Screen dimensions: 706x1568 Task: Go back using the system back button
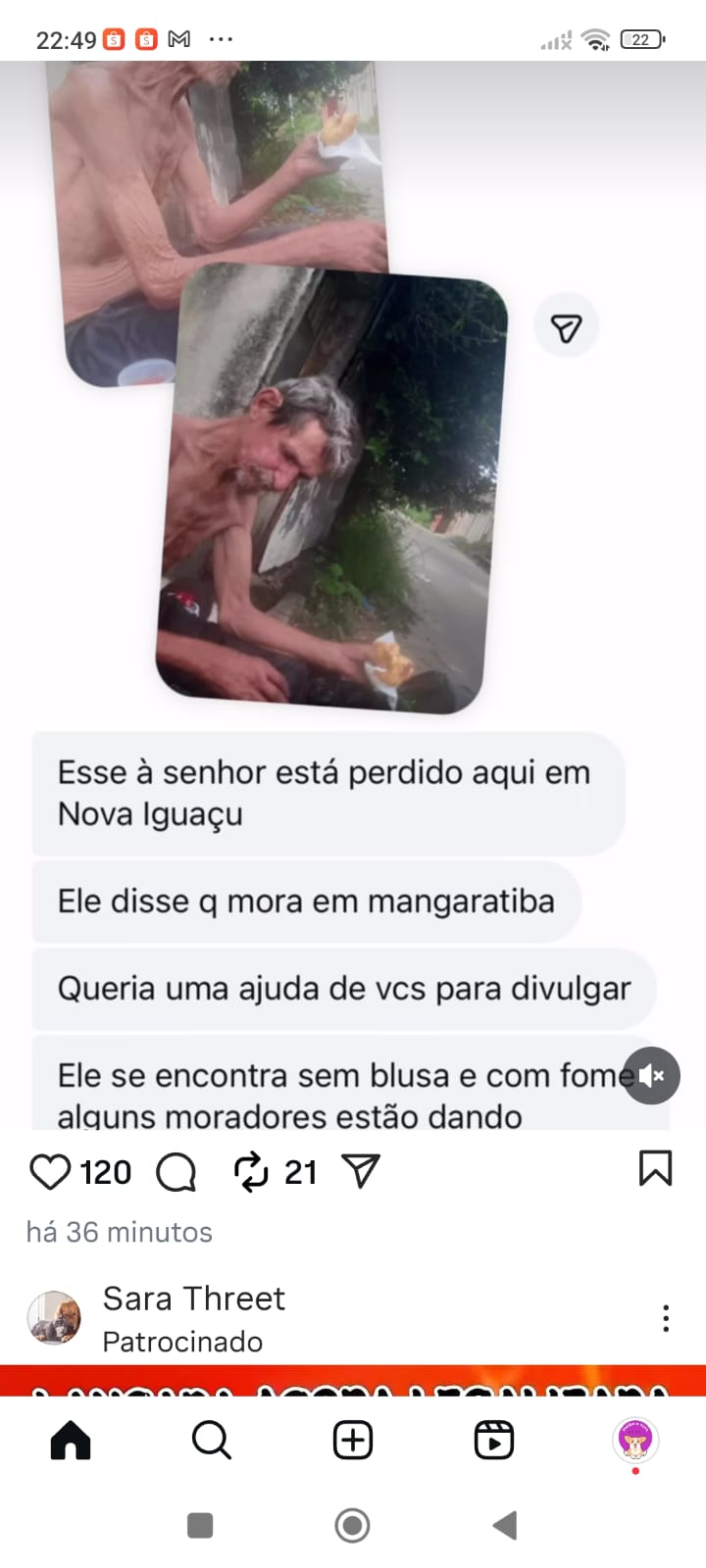tap(505, 1526)
